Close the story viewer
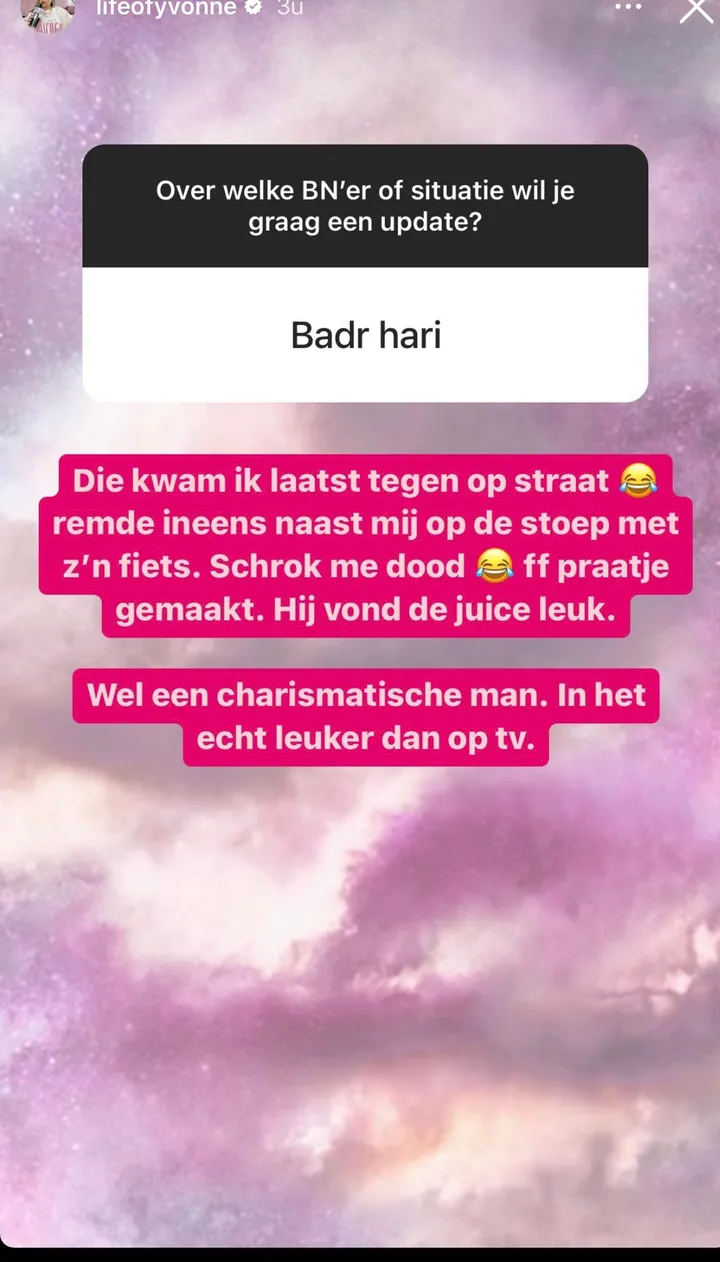Image resolution: width=720 pixels, height=1262 pixels. point(695,9)
